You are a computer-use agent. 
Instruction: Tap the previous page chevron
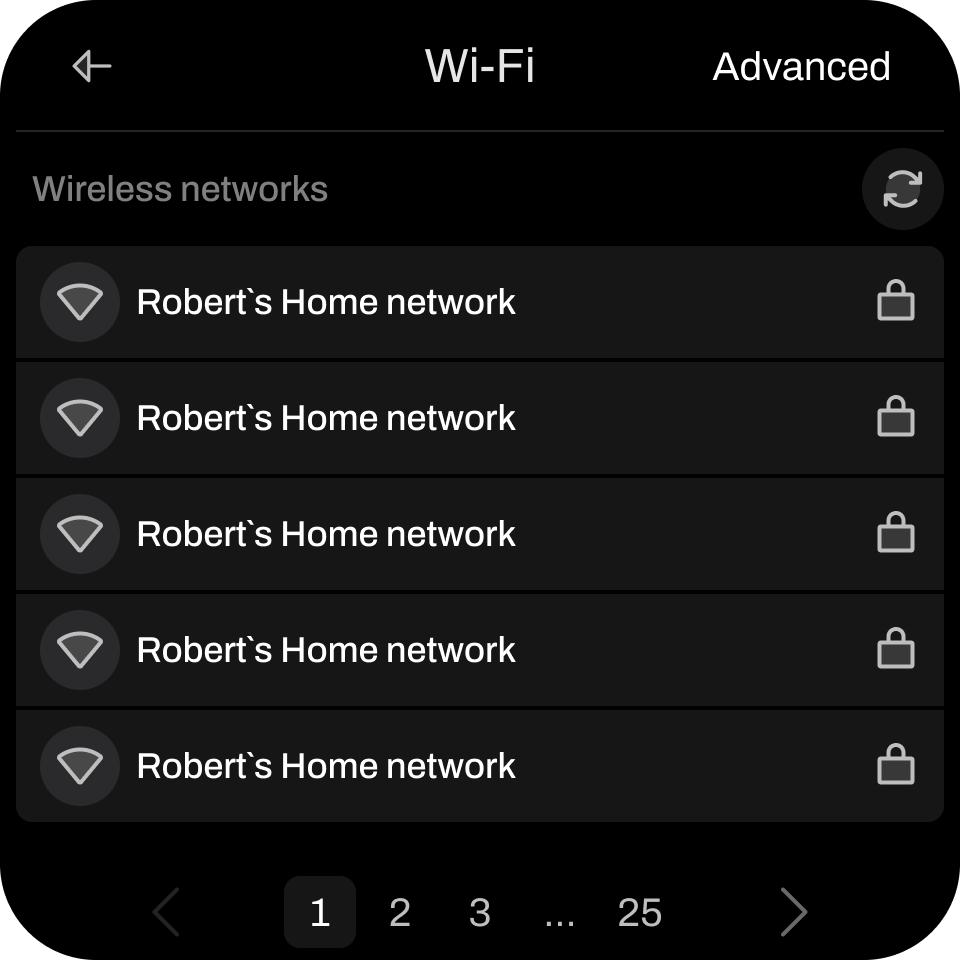[166, 912]
